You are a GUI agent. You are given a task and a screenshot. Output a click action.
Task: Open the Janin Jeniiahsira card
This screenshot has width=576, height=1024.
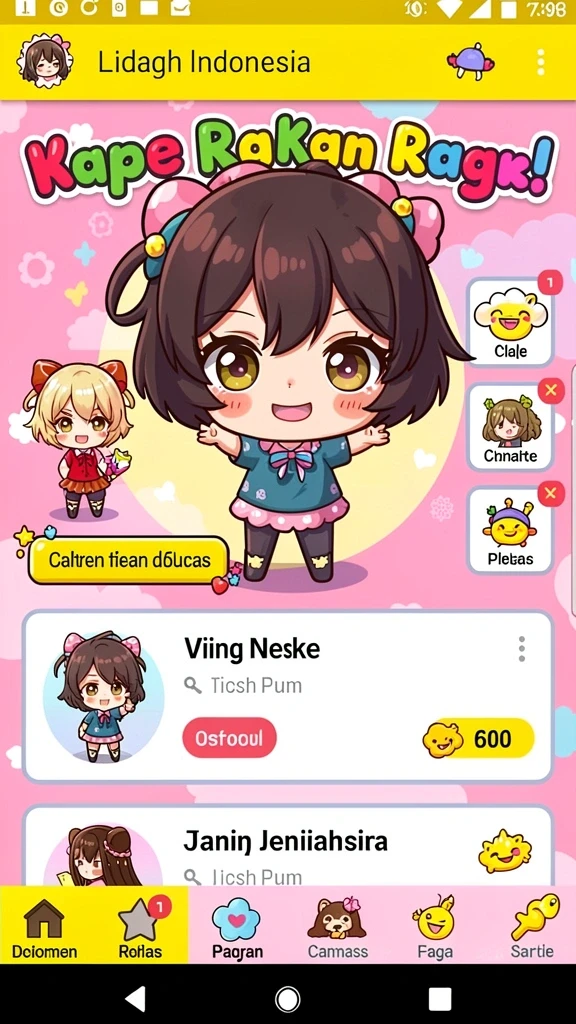[287, 846]
